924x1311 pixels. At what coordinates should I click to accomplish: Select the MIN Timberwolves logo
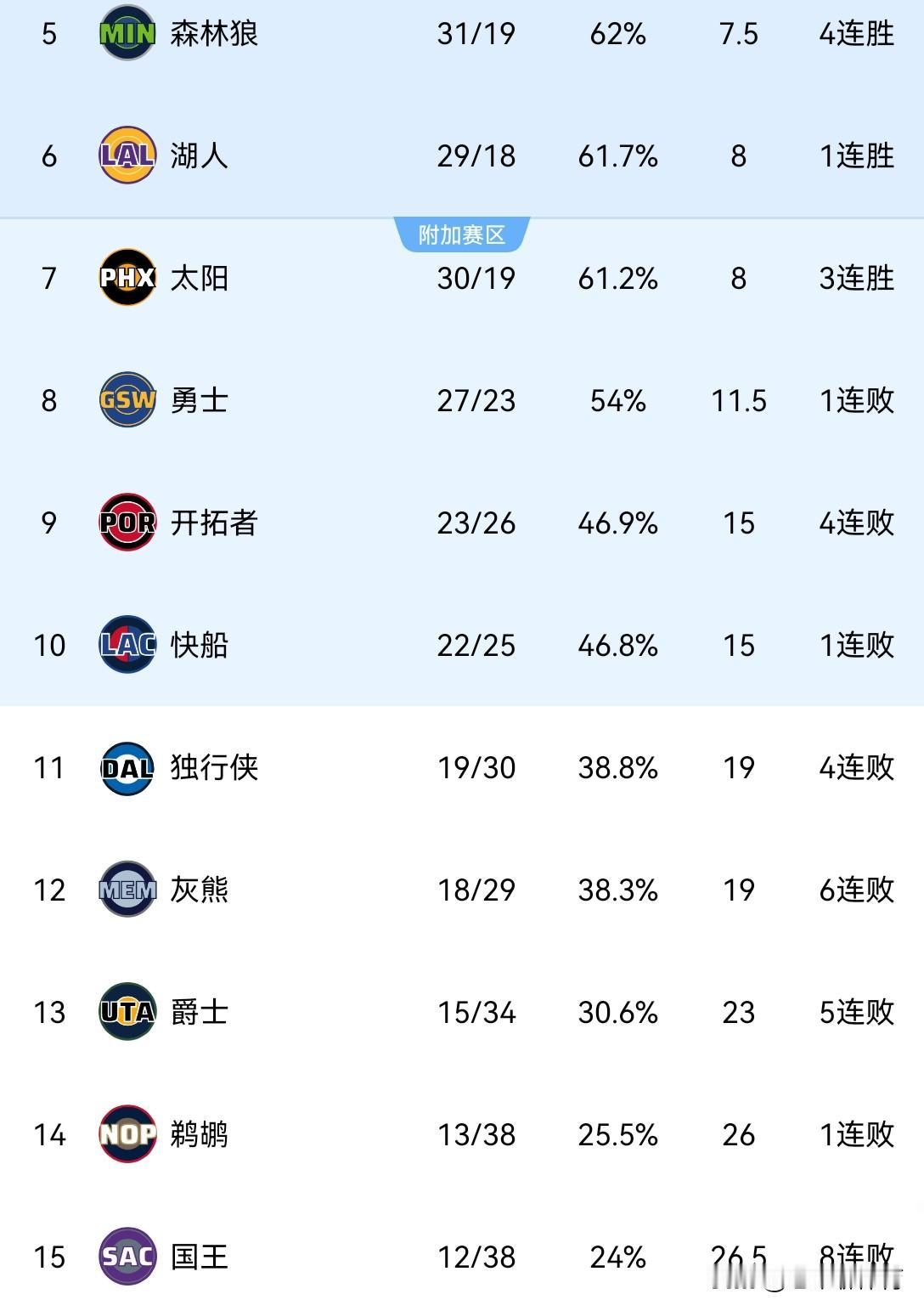point(127,34)
